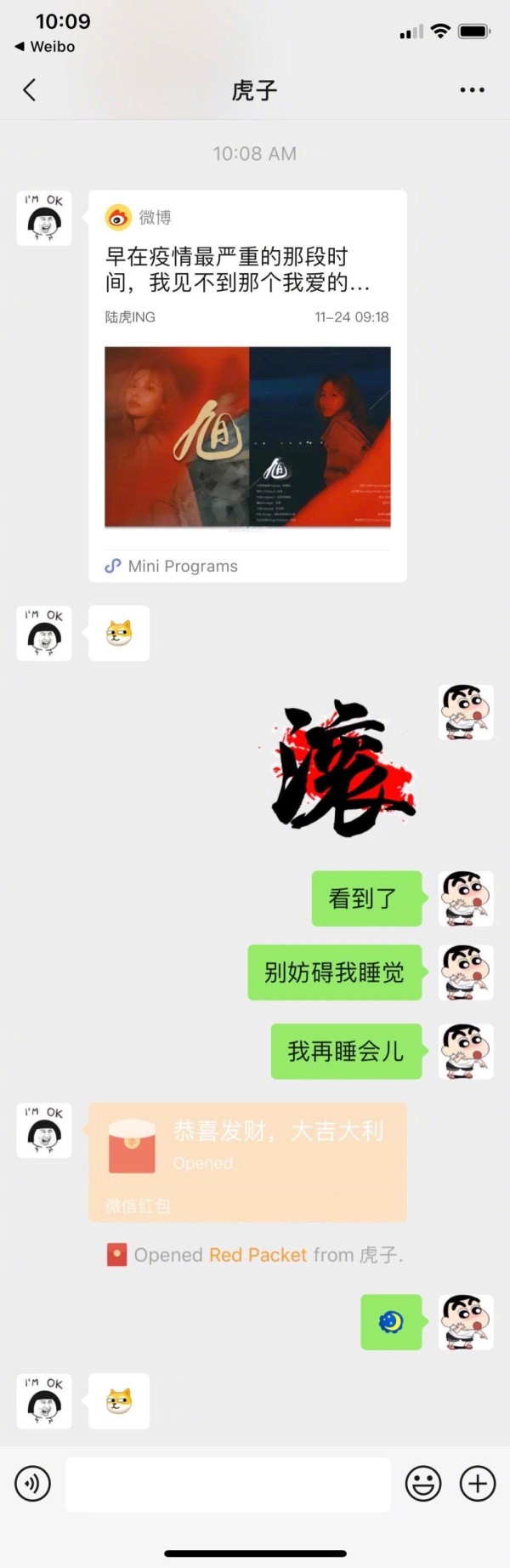Screen dimensions: 510x1568
Task: Return to the Weibo app
Action: tap(45, 47)
